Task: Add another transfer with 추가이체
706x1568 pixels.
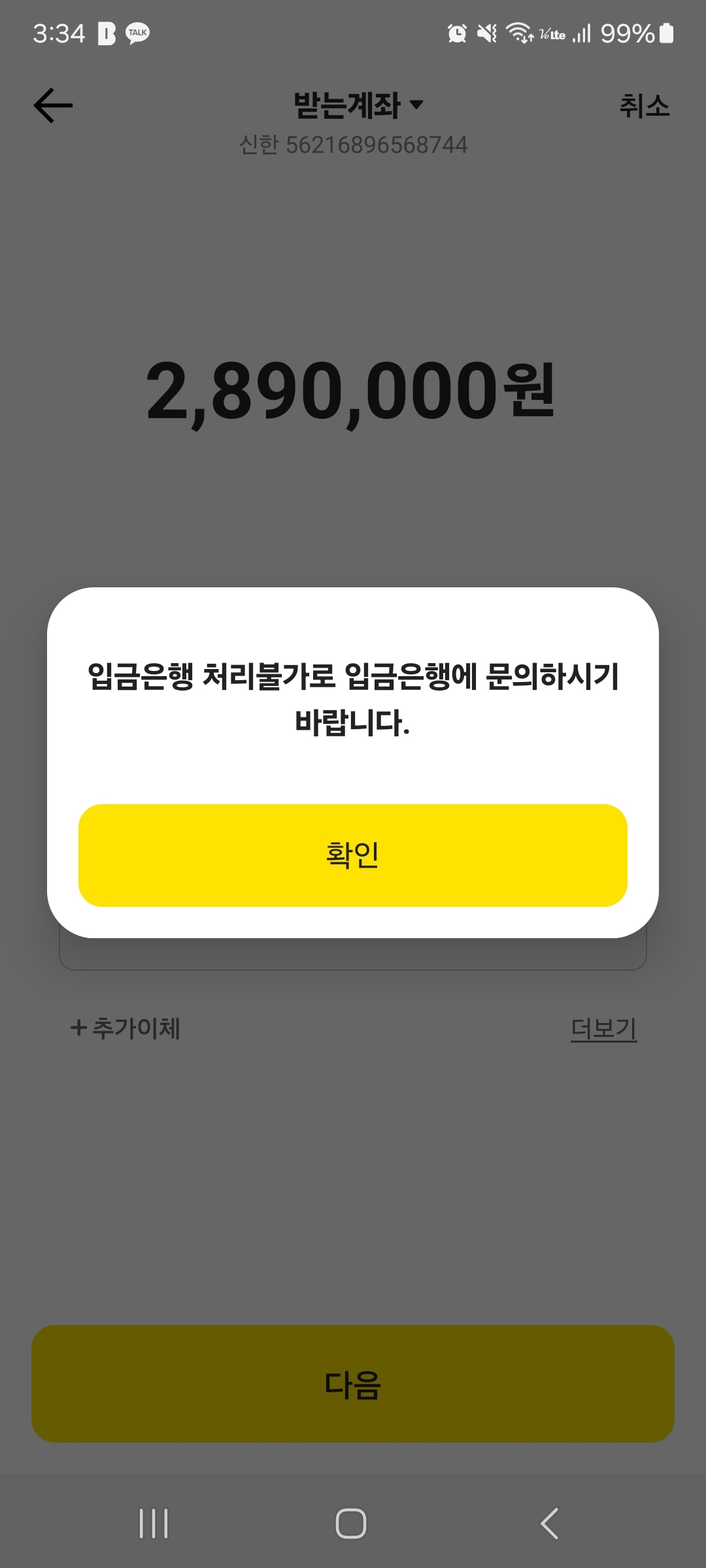Action: coord(126,1028)
